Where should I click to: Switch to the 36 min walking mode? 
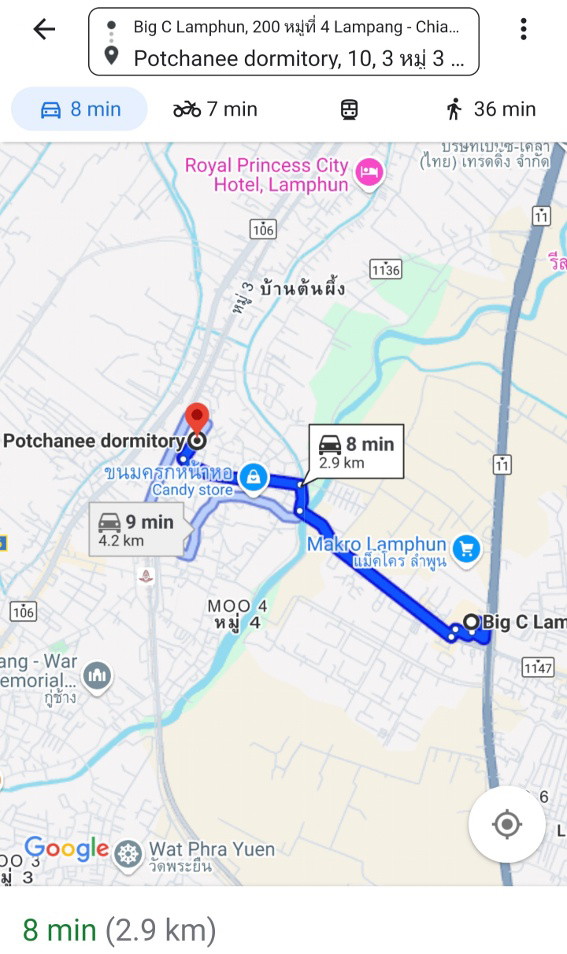(x=490, y=110)
